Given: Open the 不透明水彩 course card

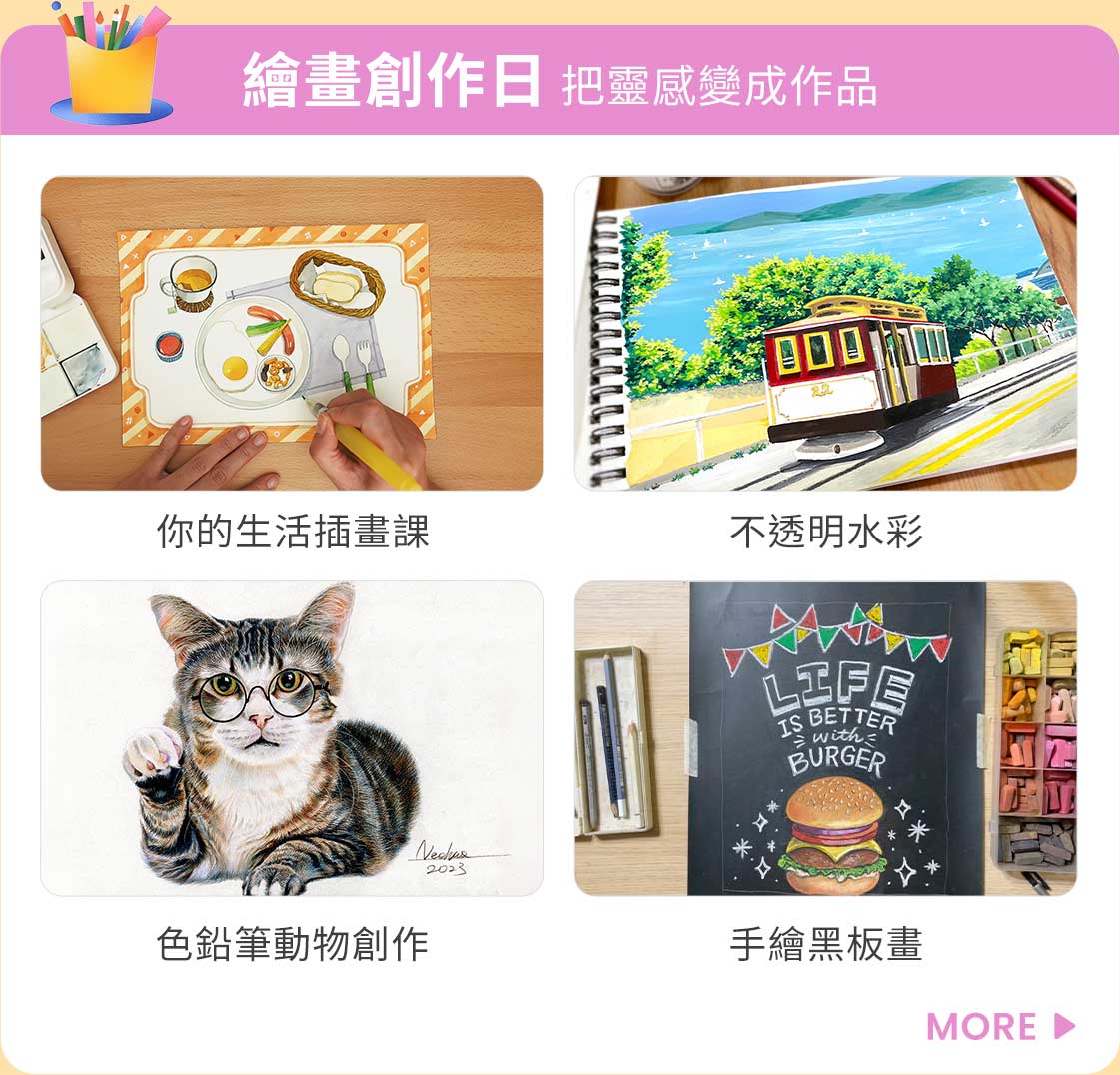Looking at the screenshot, I should [x=825, y=334].
